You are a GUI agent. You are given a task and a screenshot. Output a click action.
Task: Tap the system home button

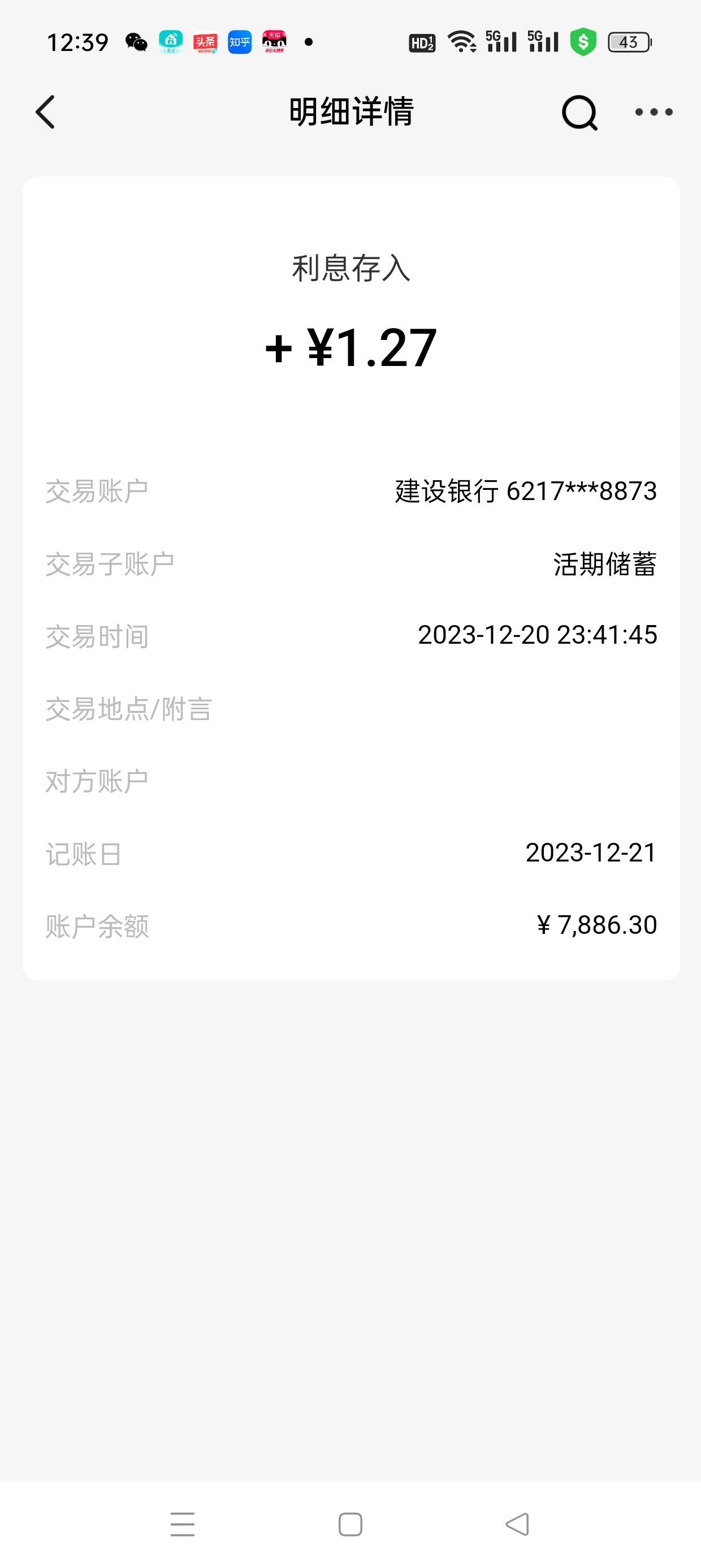point(350,1525)
